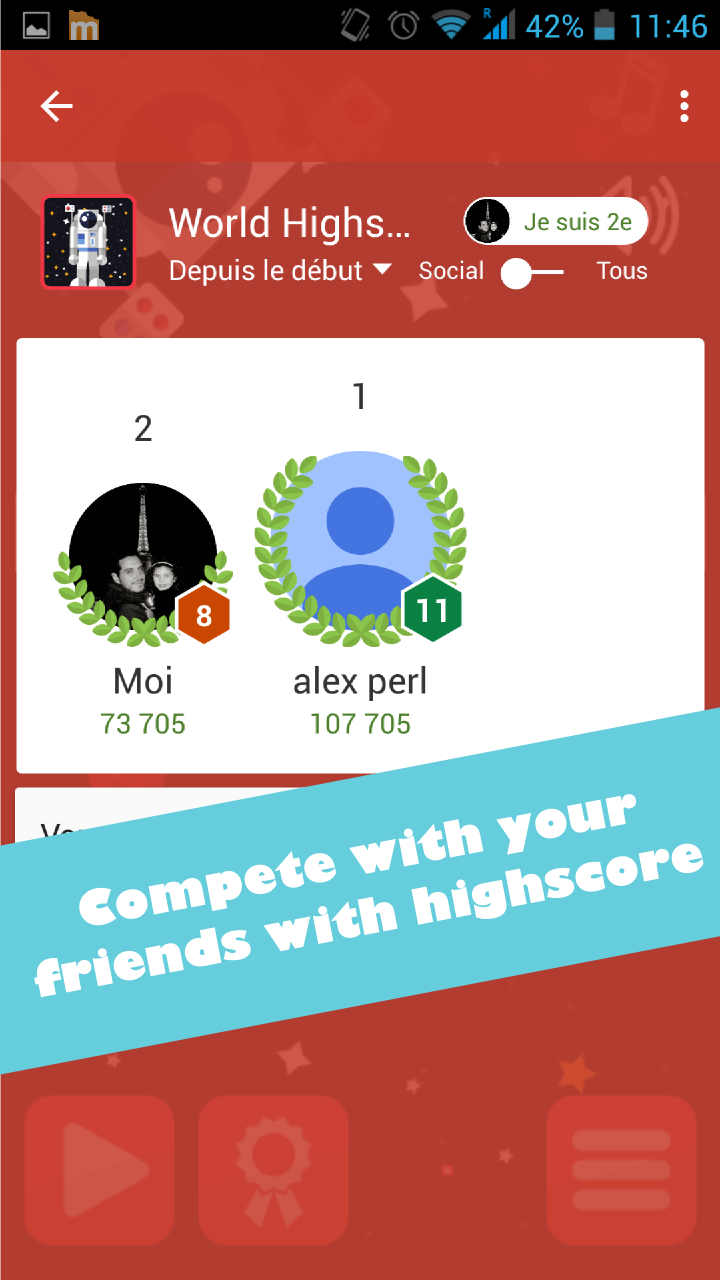Expand the Depuis le début dropdown

[280, 271]
